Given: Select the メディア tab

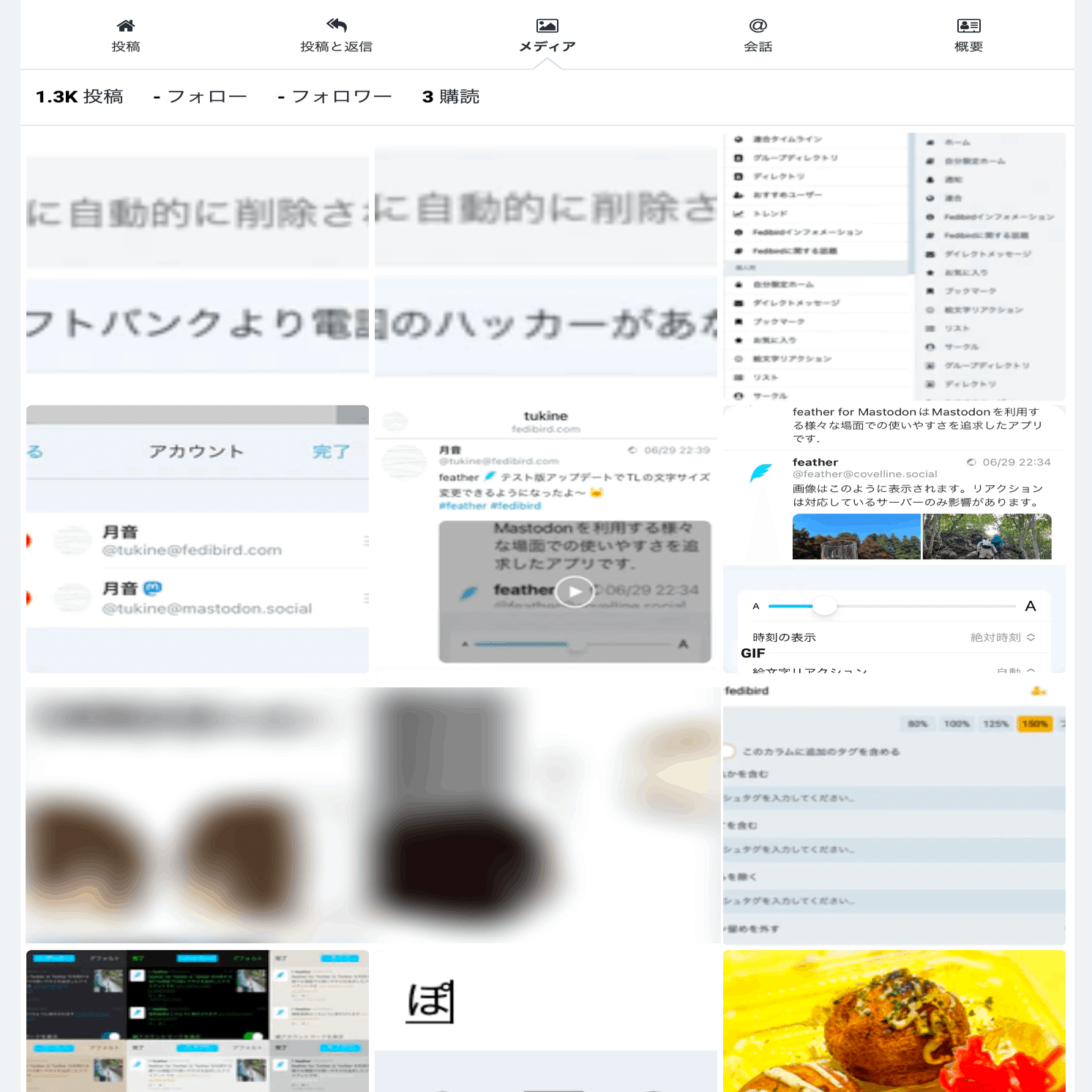Looking at the screenshot, I should point(547,36).
